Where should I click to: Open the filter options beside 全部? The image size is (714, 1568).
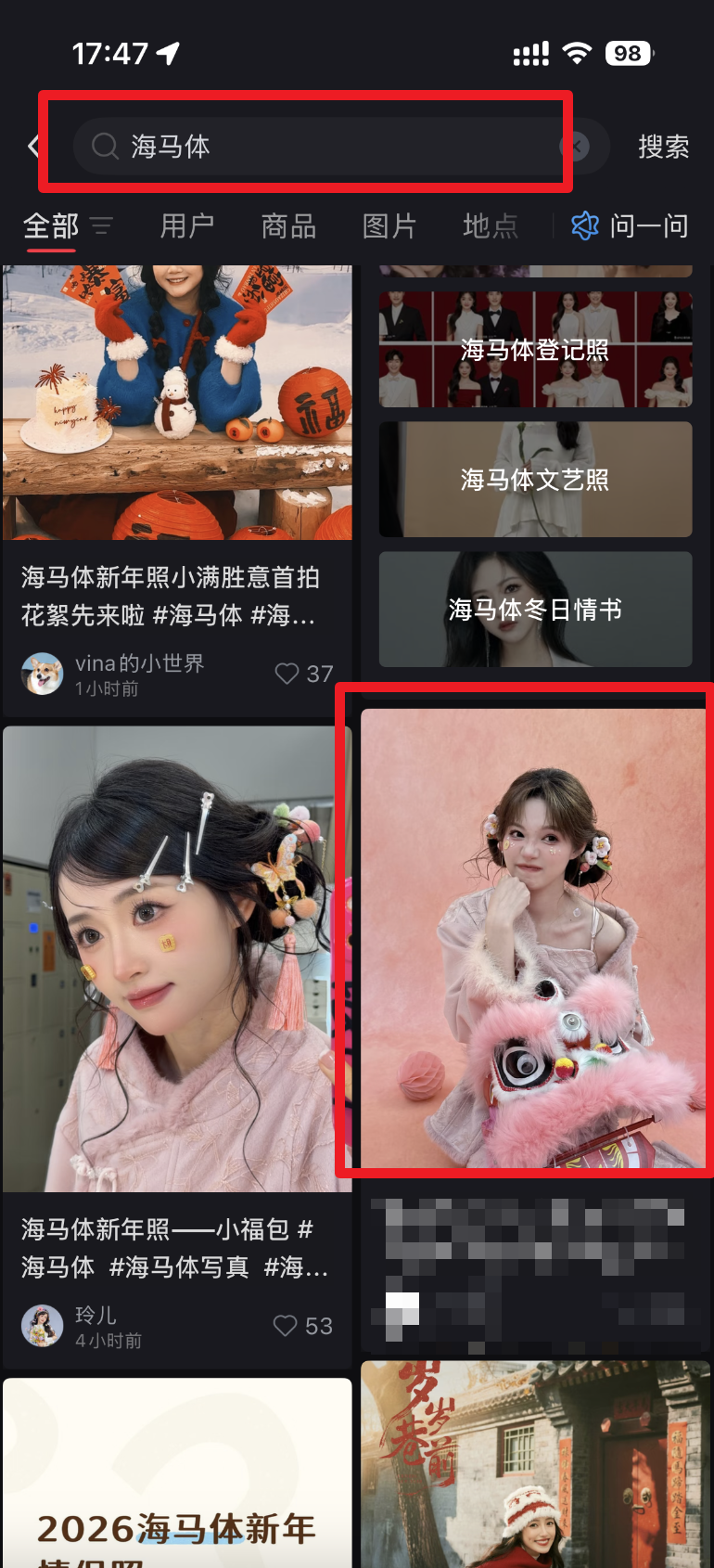coord(102,225)
